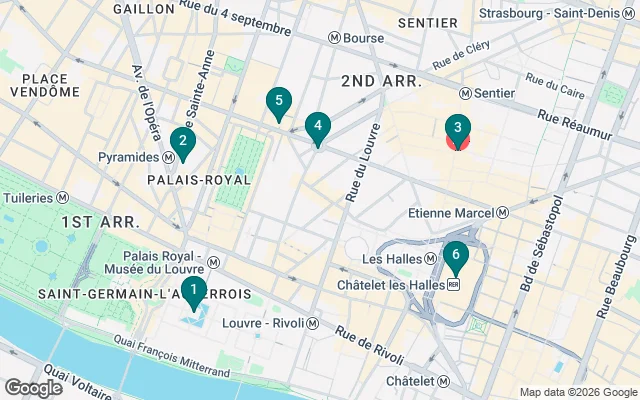Screen dimensions: 640x400
Task: Open the highlighted pin number 3
Action: click(x=457, y=128)
